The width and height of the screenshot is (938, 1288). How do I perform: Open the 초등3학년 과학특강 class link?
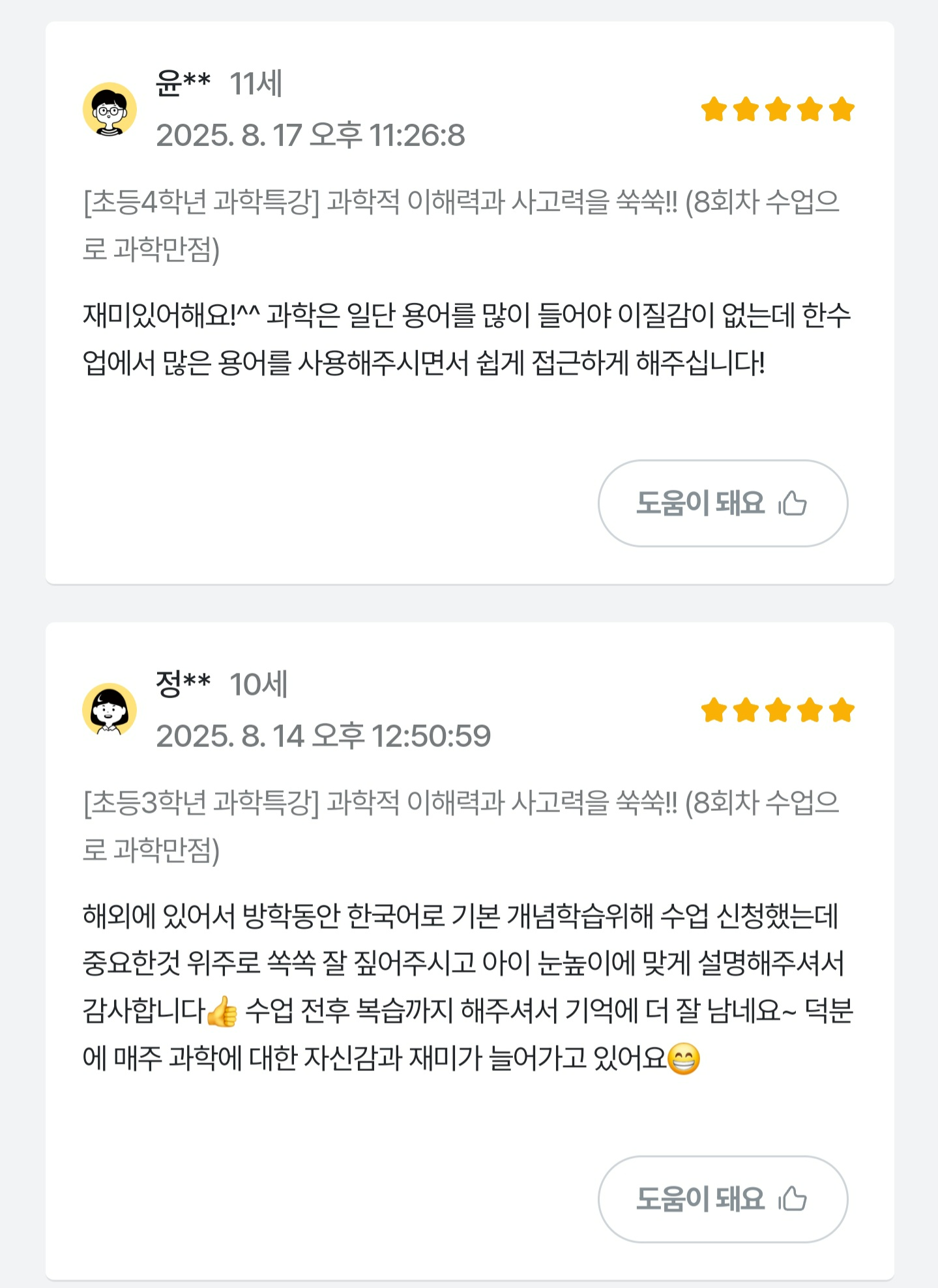(x=460, y=825)
